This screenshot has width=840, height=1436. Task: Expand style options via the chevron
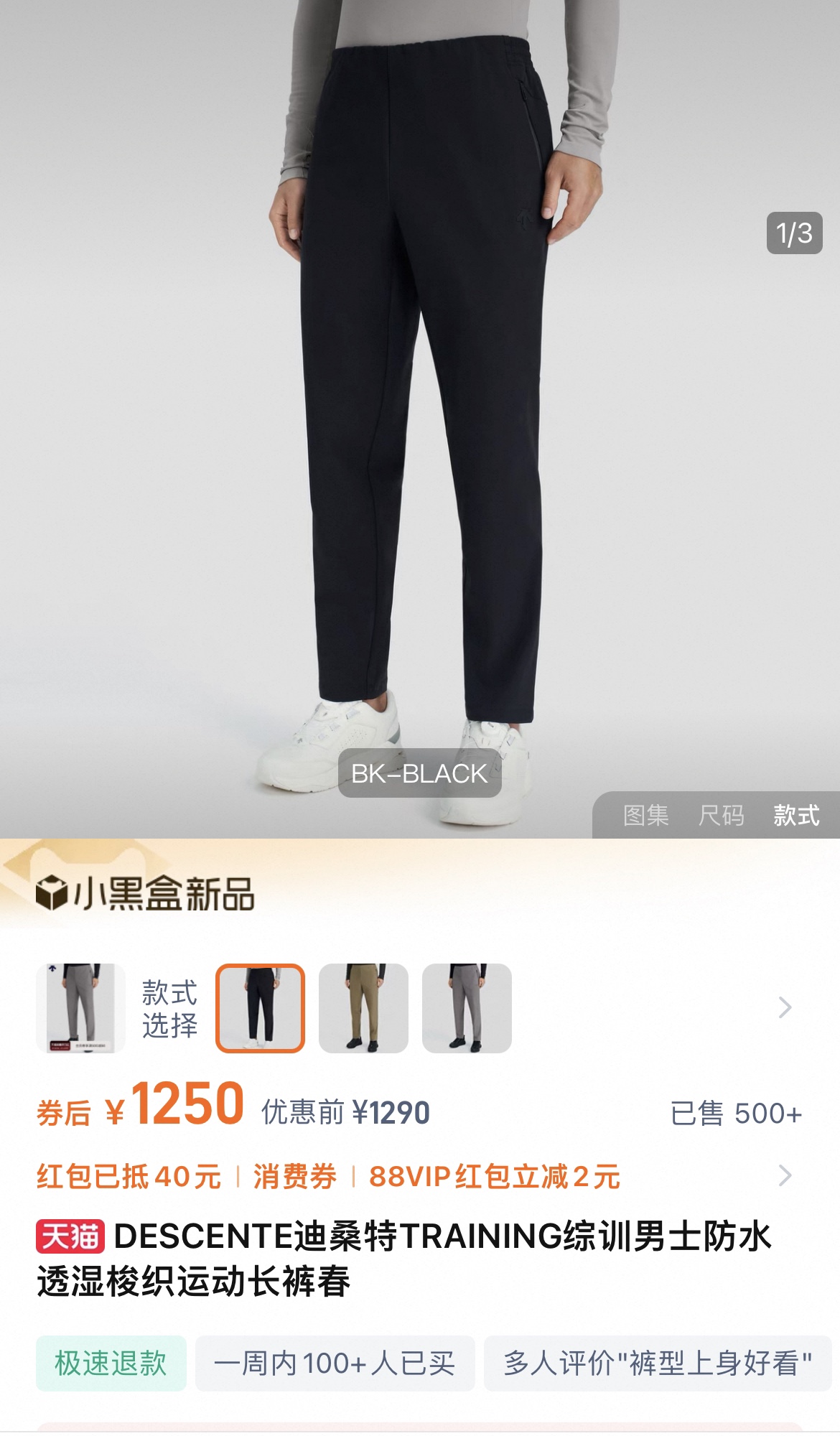[785, 1008]
